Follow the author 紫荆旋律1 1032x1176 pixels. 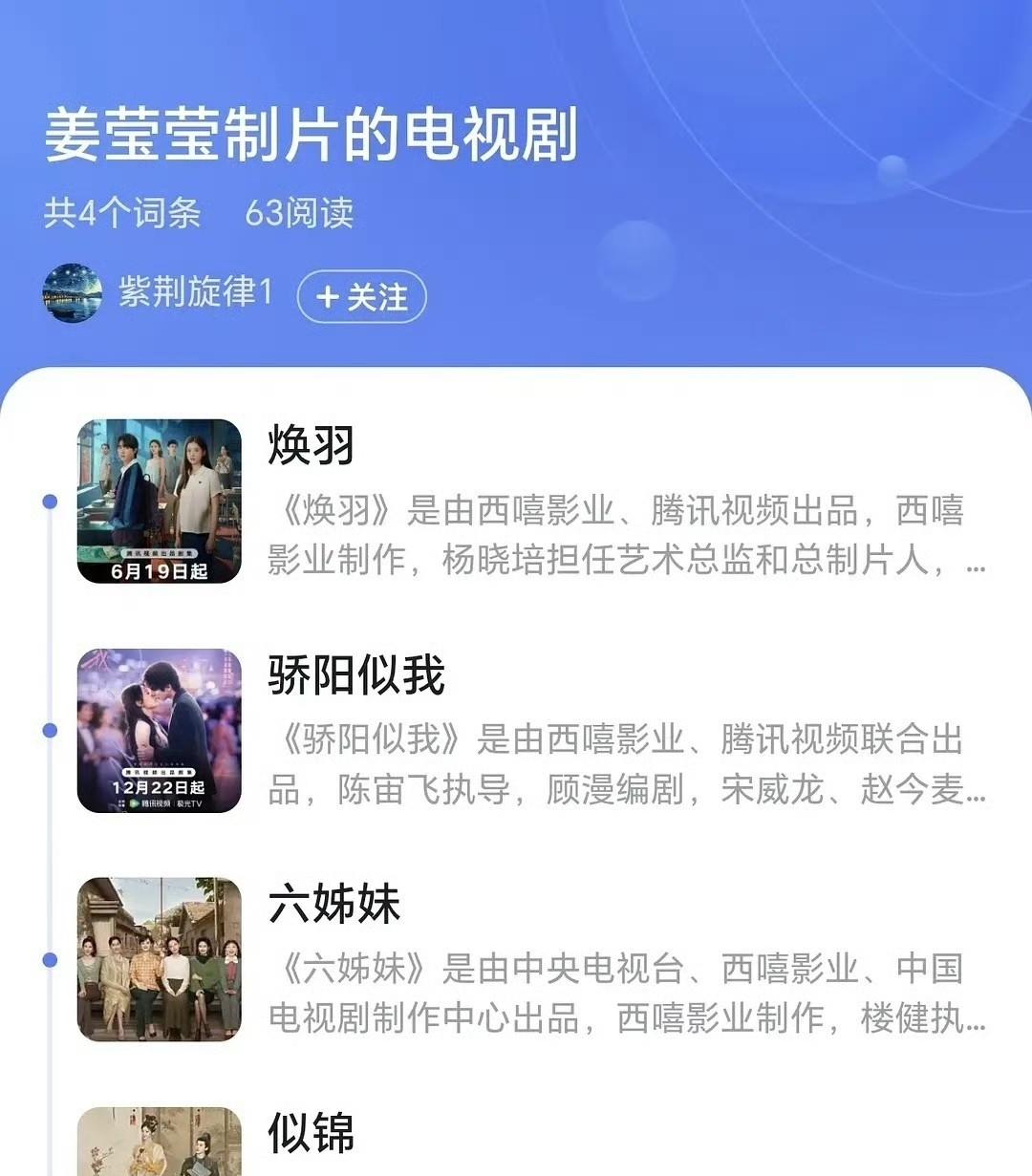click(361, 297)
